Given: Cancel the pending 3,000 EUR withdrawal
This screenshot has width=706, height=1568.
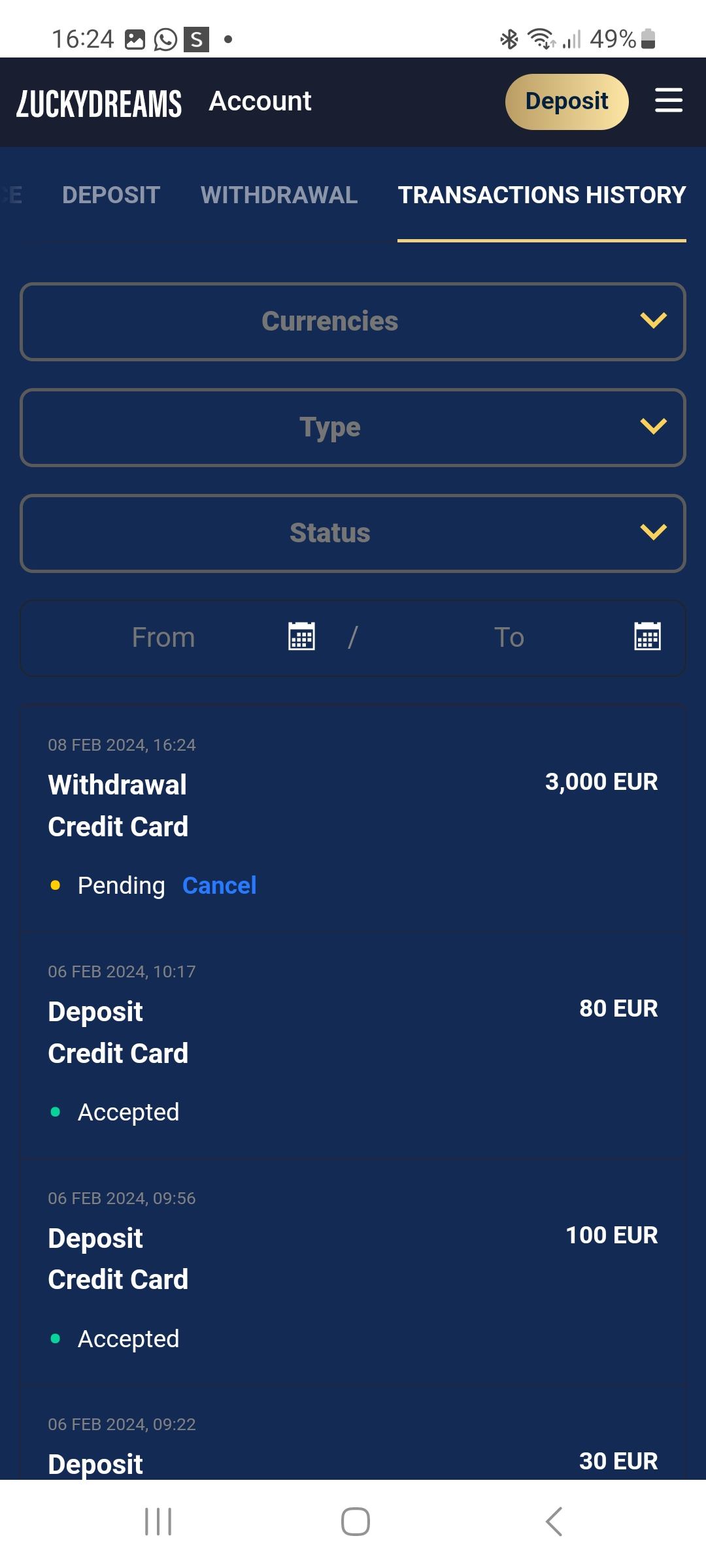Looking at the screenshot, I should coord(219,885).
